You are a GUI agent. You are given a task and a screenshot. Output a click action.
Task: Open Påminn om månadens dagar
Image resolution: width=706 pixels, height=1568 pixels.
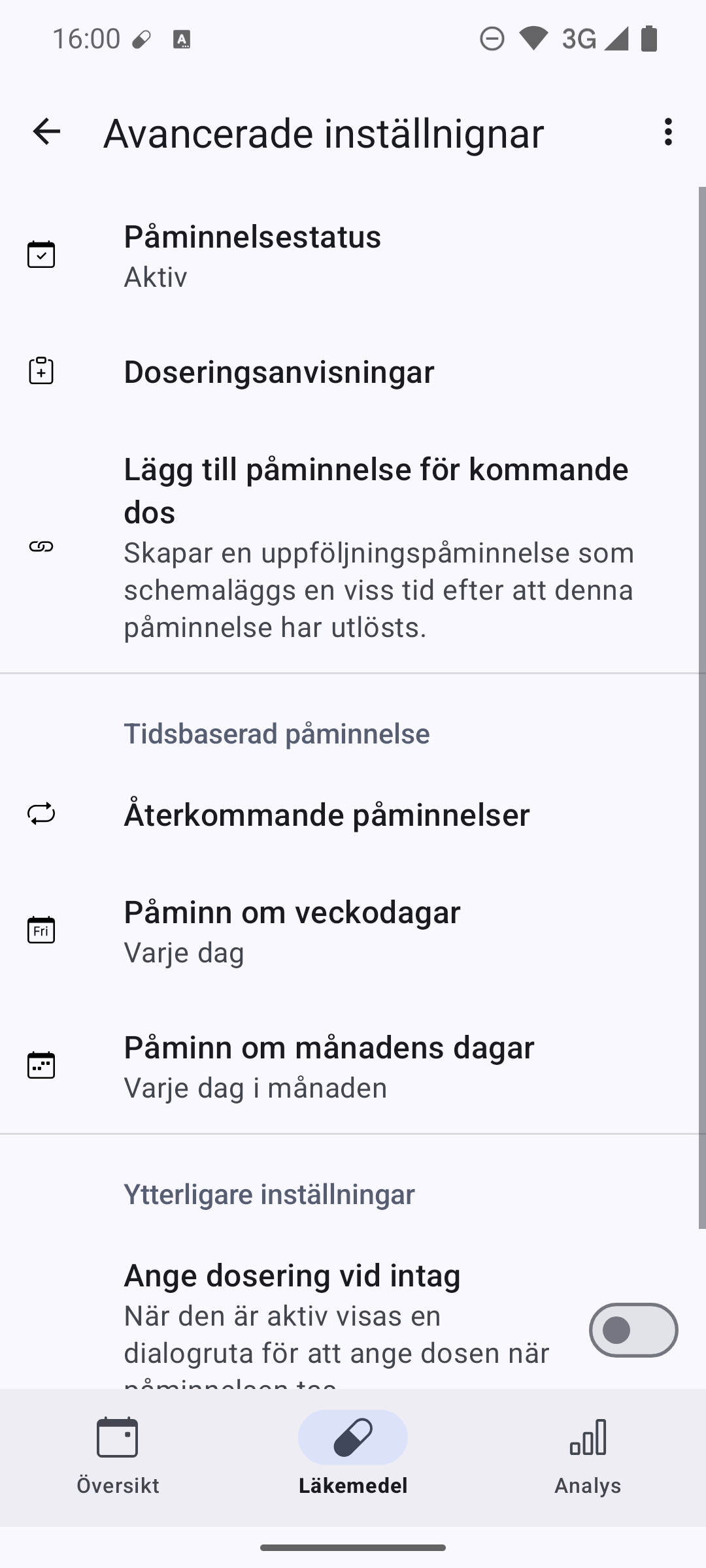(353, 1066)
